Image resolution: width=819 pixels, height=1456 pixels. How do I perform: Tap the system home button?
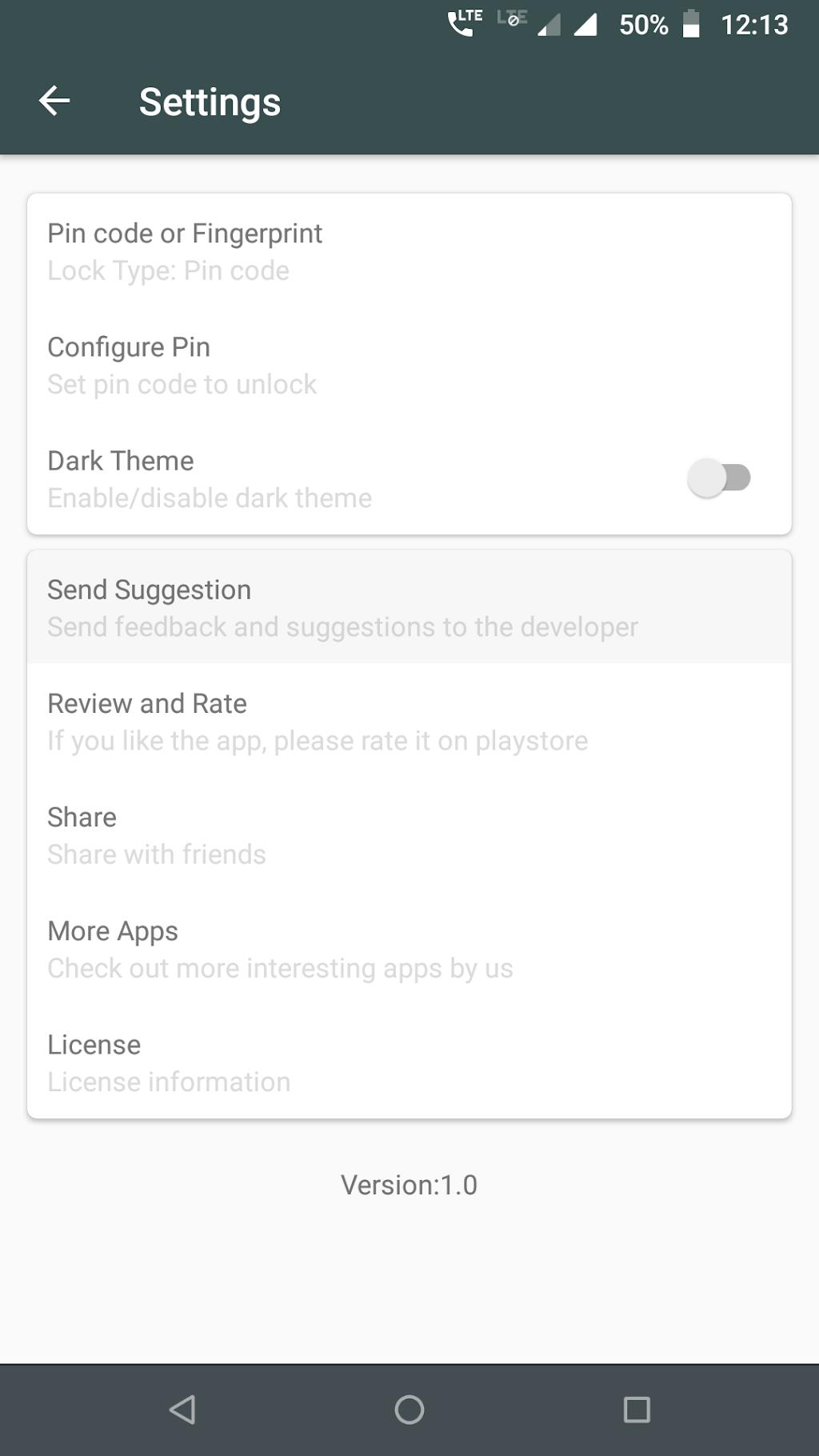pos(409,1410)
